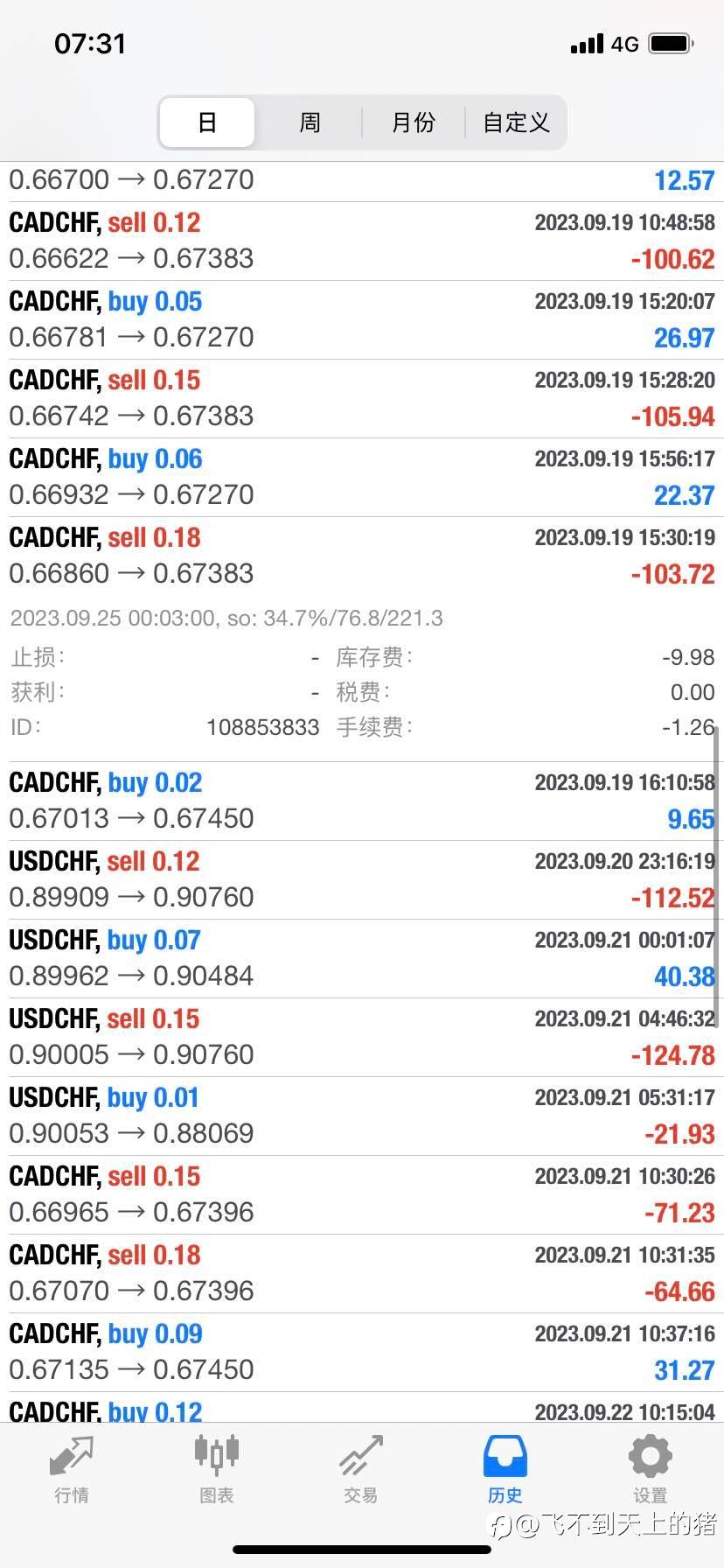Switch to the 周 (week) period
724x1568 pixels.
(x=310, y=122)
